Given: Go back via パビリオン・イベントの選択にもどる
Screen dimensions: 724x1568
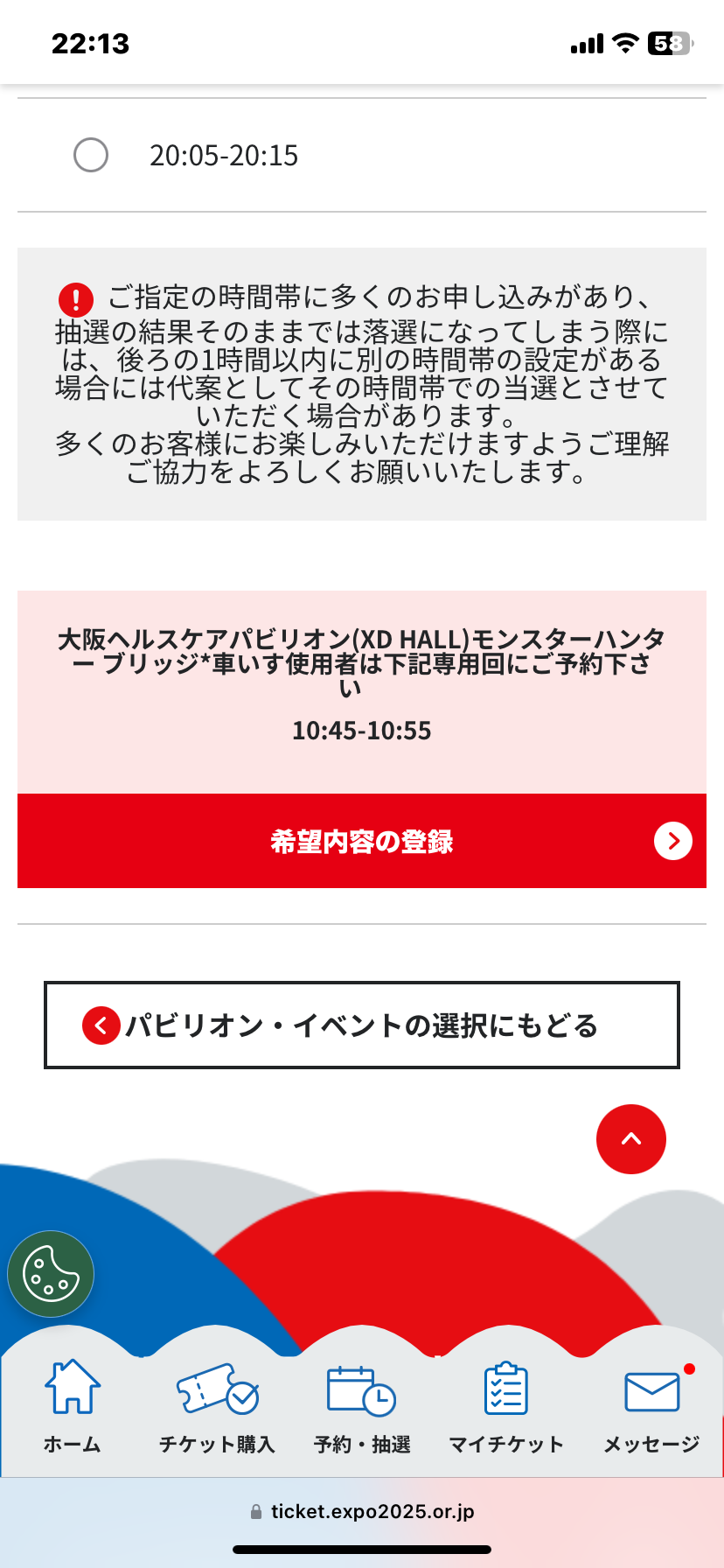Looking at the screenshot, I should [x=362, y=1025].
